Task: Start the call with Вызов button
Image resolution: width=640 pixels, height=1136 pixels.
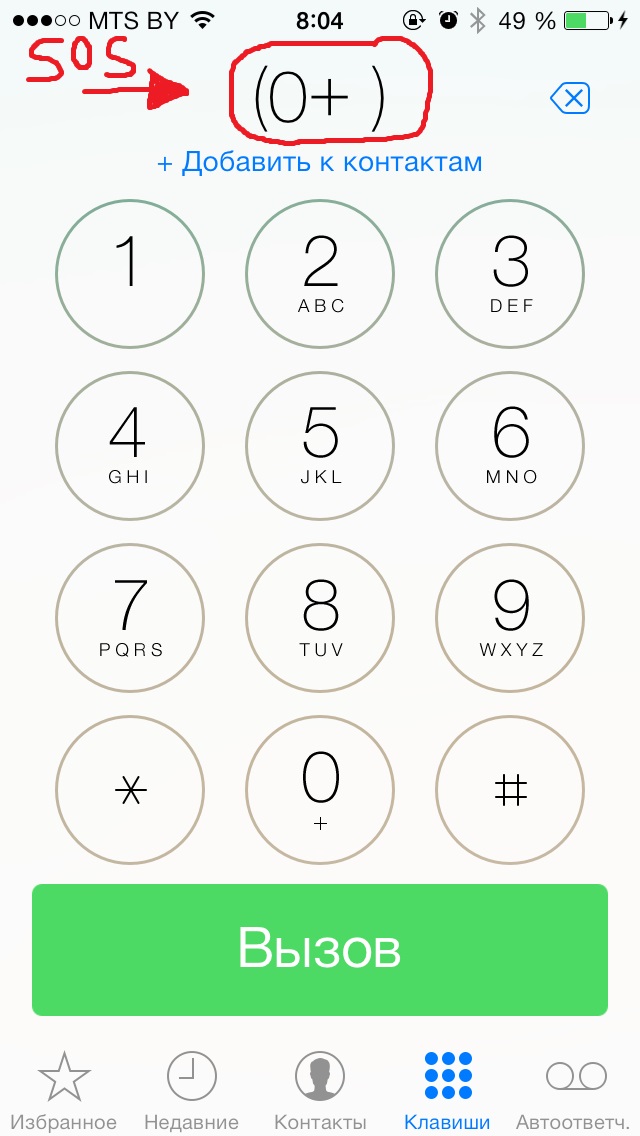Action: pos(320,949)
